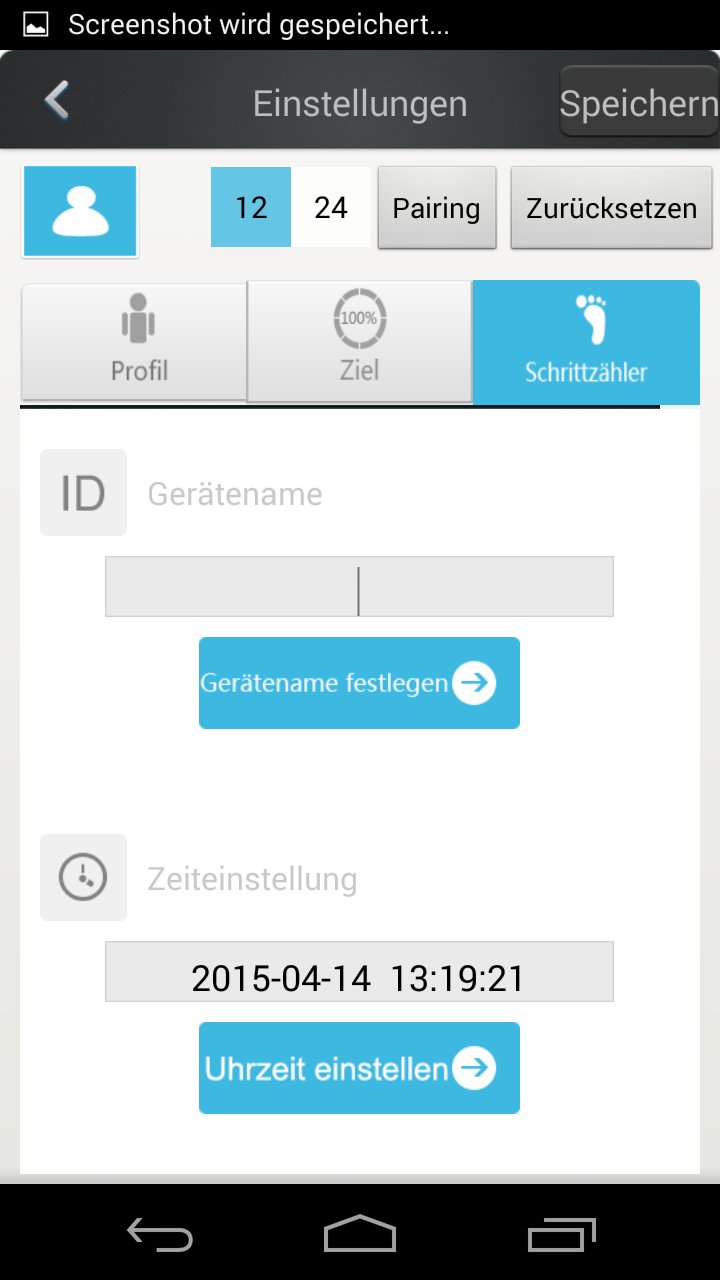Tap Uhrzeit einstellen button
Screen dimensions: 720x1280
pos(359,1068)
